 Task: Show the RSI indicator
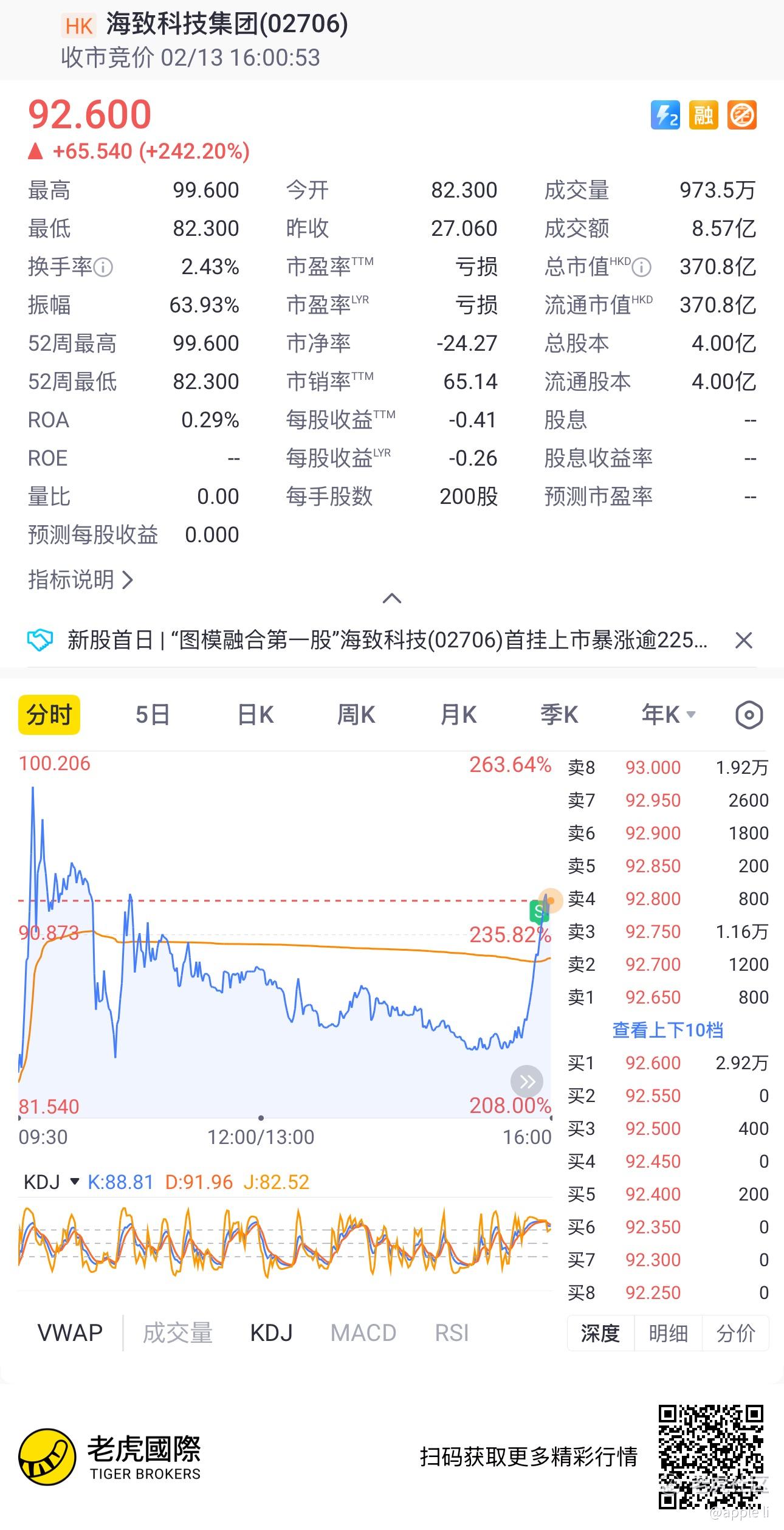(452, 1333)
